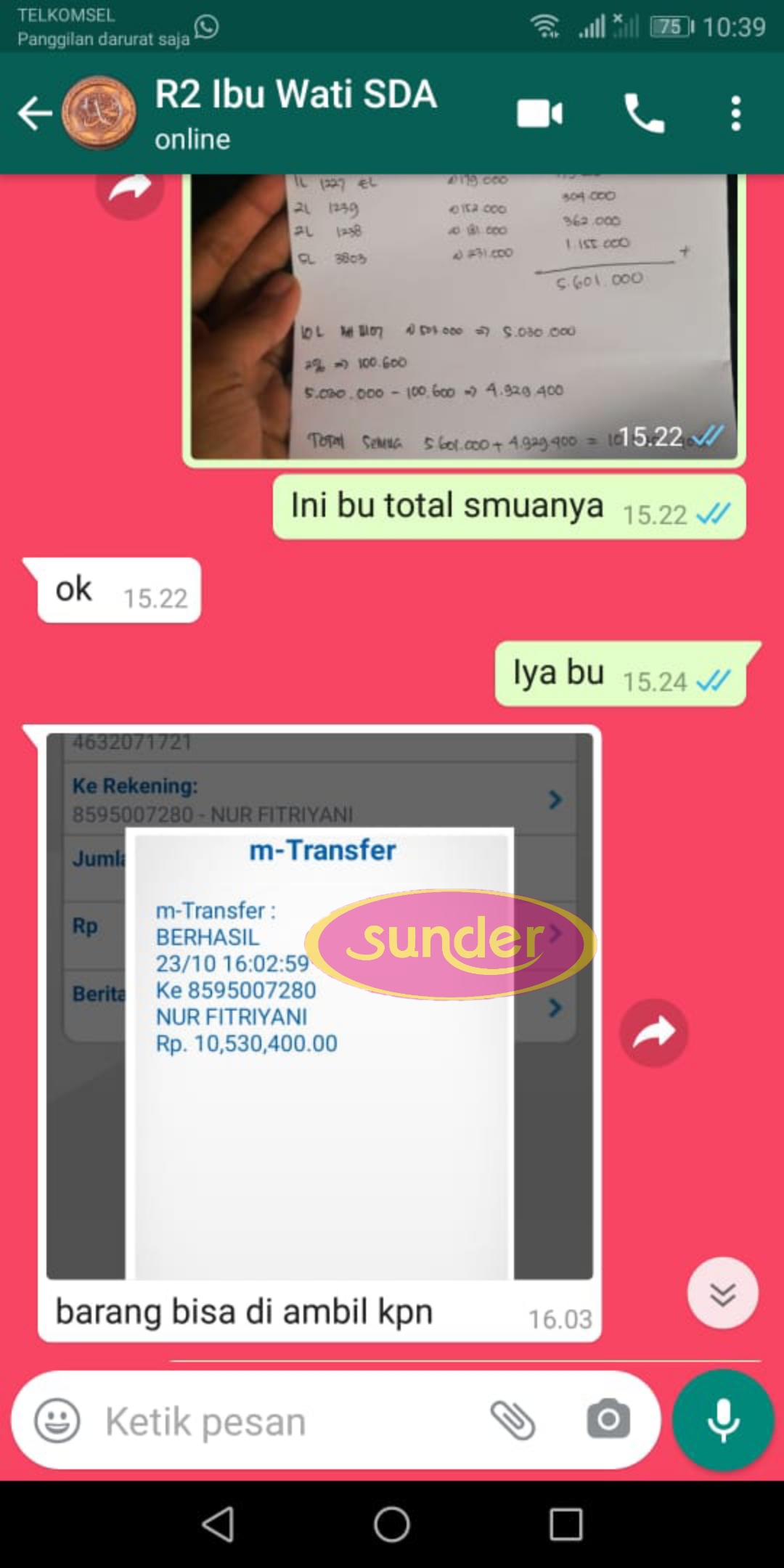The image size is (784, 1568).
Task: Jump to the latest messages
Action: [722, 1293]
